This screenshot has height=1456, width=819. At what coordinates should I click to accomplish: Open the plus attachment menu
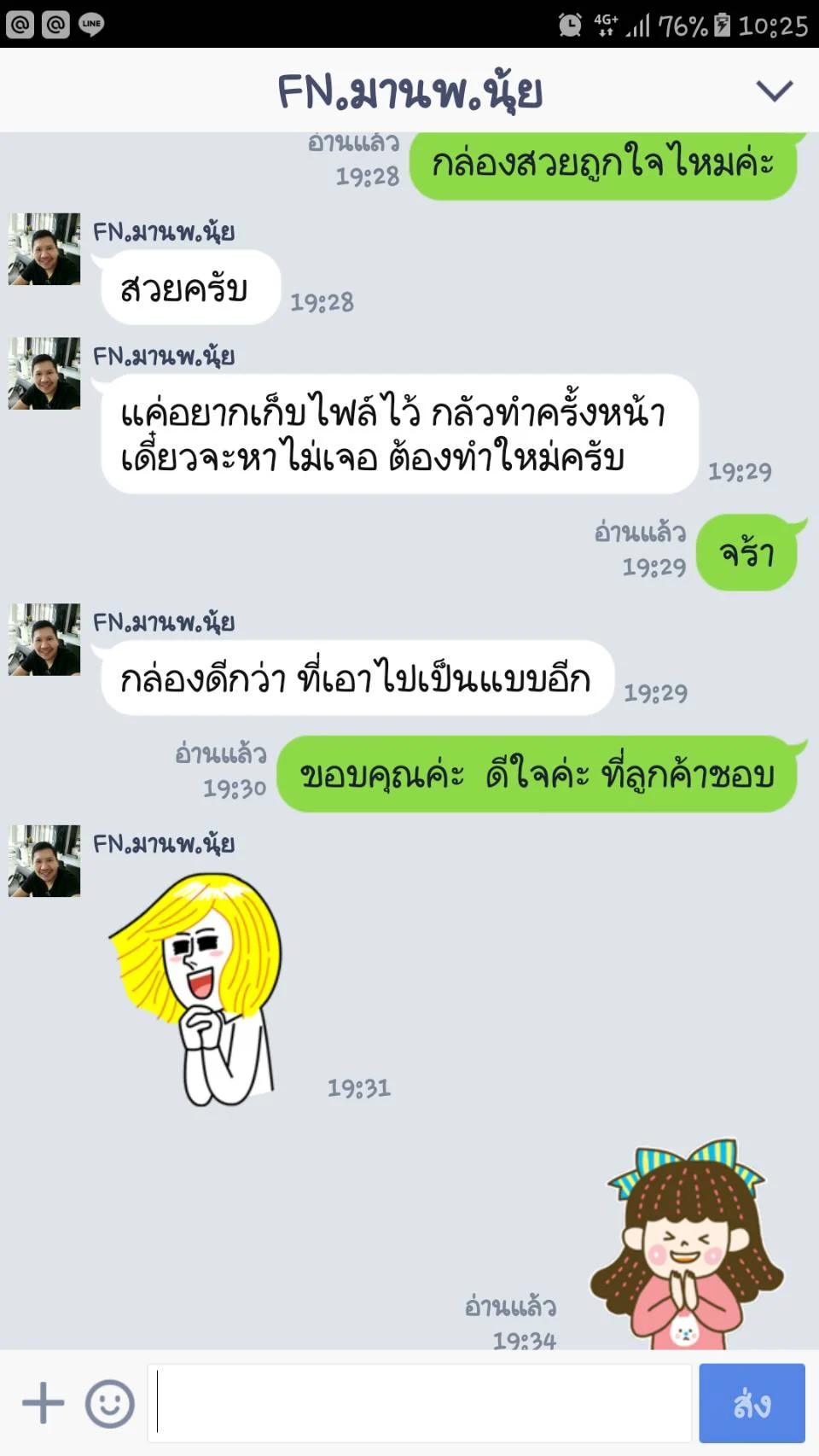(x=43, y=1403)
